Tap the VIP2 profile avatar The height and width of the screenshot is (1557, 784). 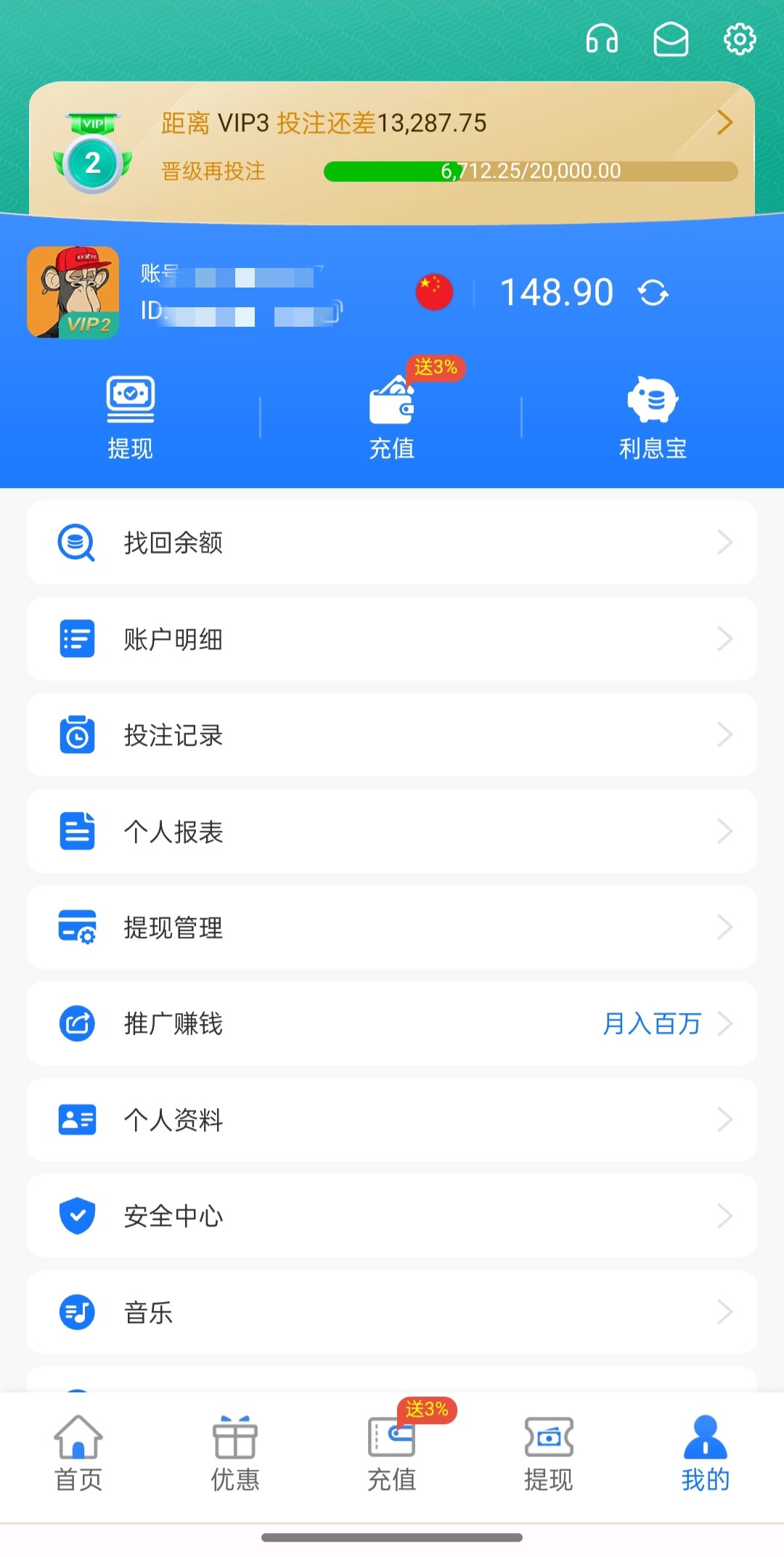tap(73, 292)
